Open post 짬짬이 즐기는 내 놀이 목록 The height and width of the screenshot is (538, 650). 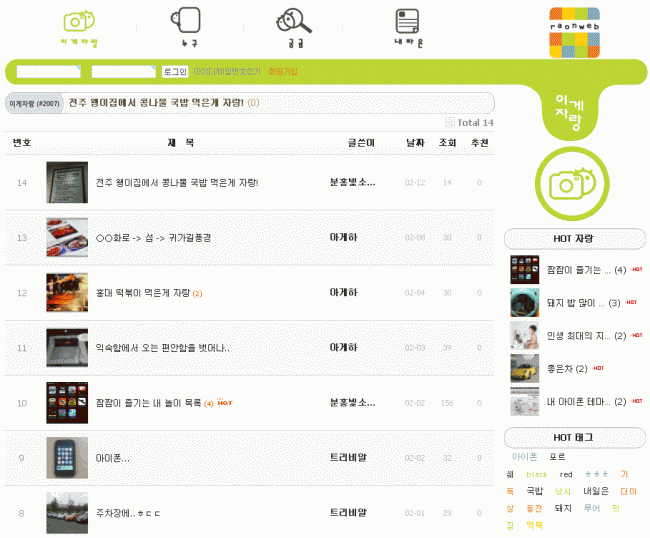point(149,403)
